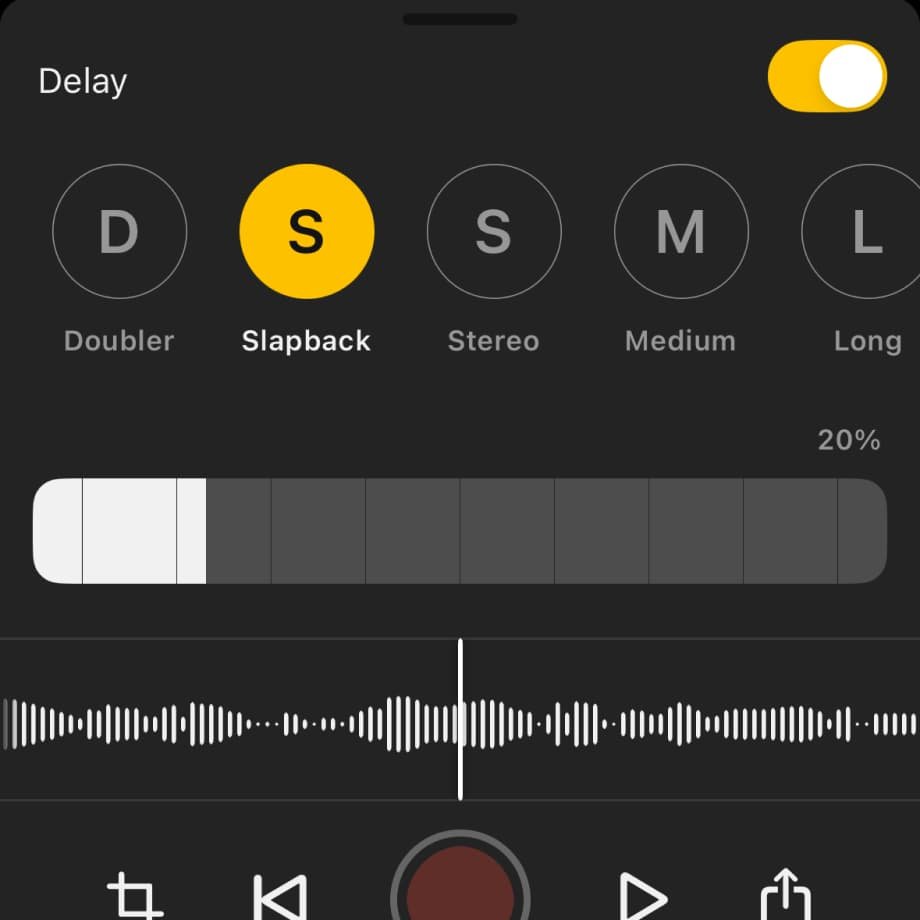Screen dimensions: 920x920
Task: Share the recording
Action: (x=785, y=896)
